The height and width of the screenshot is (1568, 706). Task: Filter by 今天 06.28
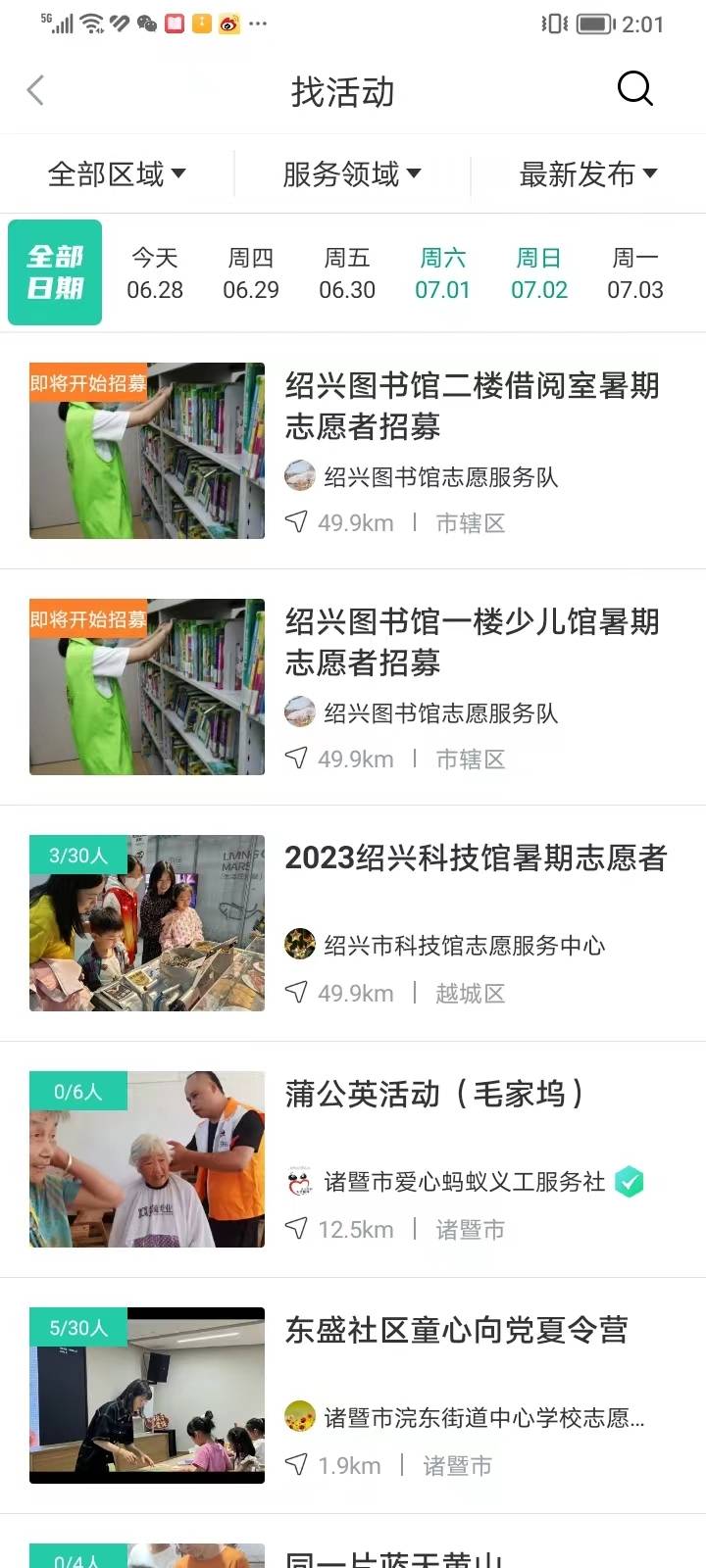155,273
